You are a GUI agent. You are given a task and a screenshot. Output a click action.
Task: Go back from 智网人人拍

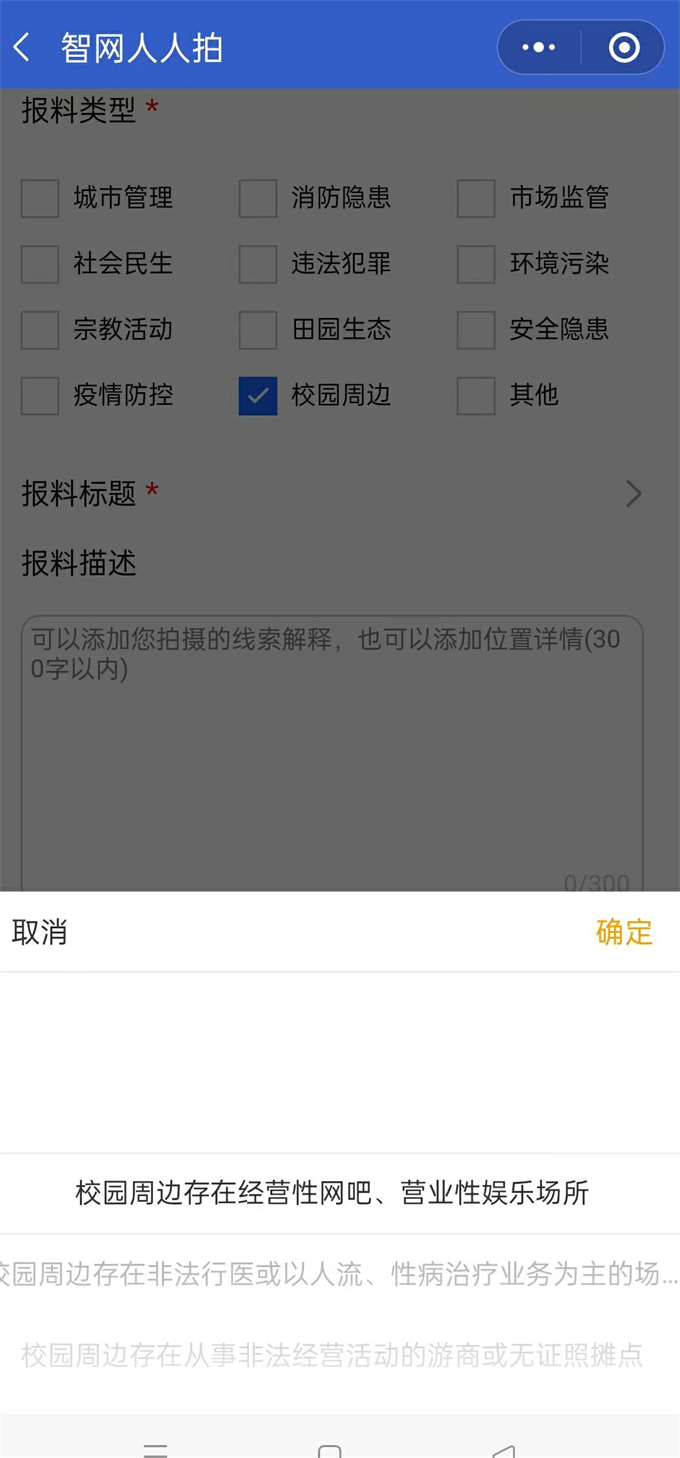22,47
